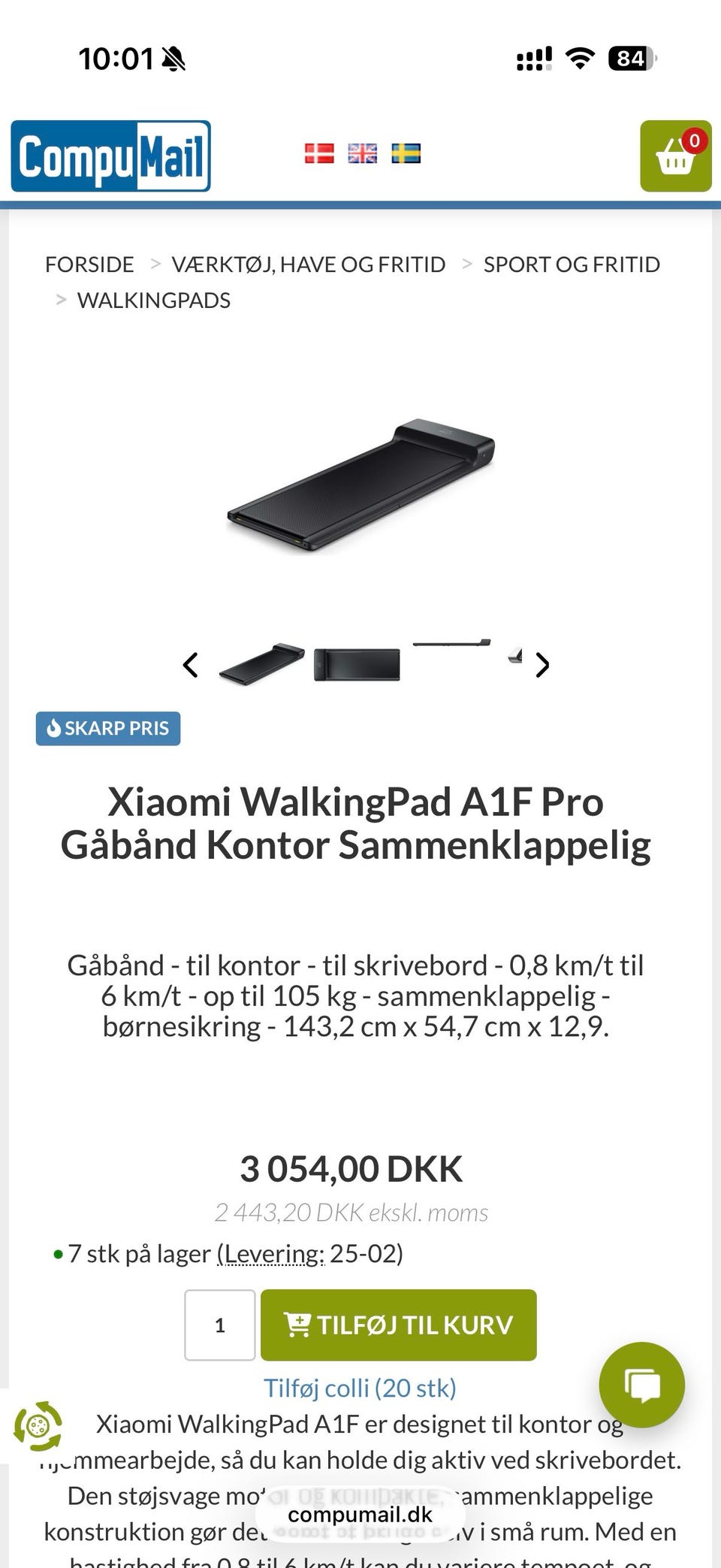Open the WALKINGPADS category
The width and height of the screenshot is (721, 1568).
coord(153,300)
